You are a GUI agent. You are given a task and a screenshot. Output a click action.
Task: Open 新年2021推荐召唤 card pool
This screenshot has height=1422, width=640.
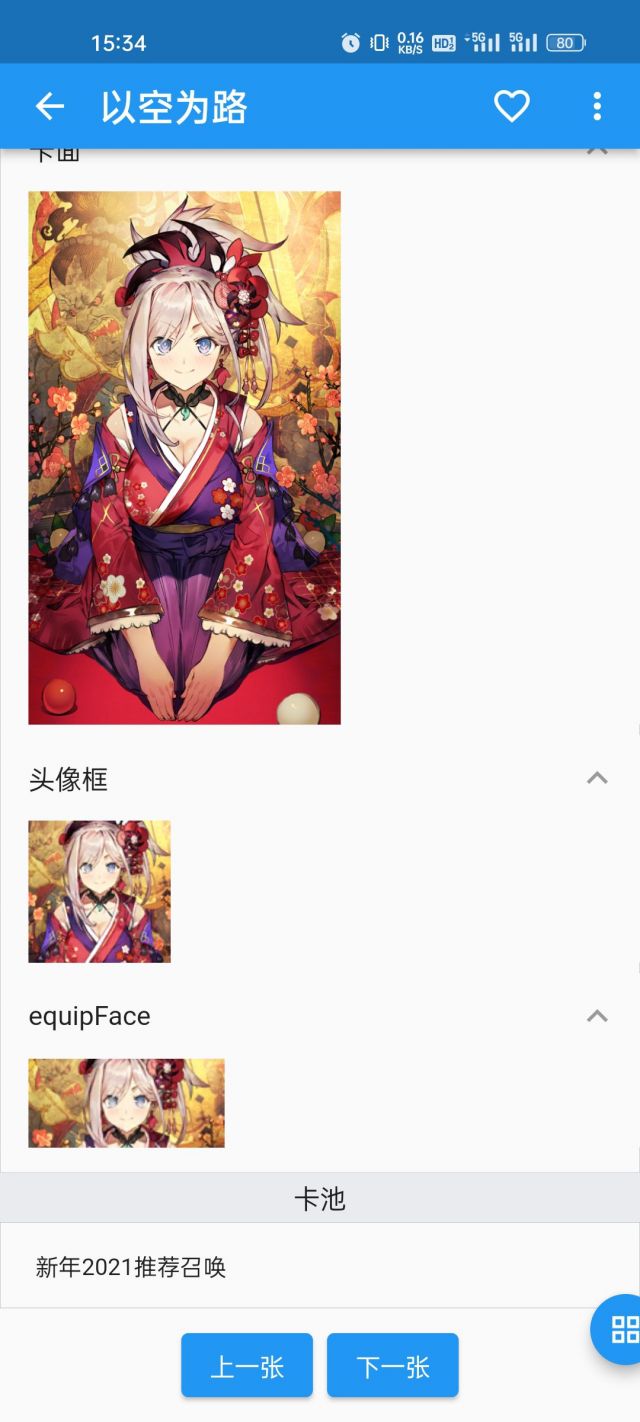click(320, 1267)
